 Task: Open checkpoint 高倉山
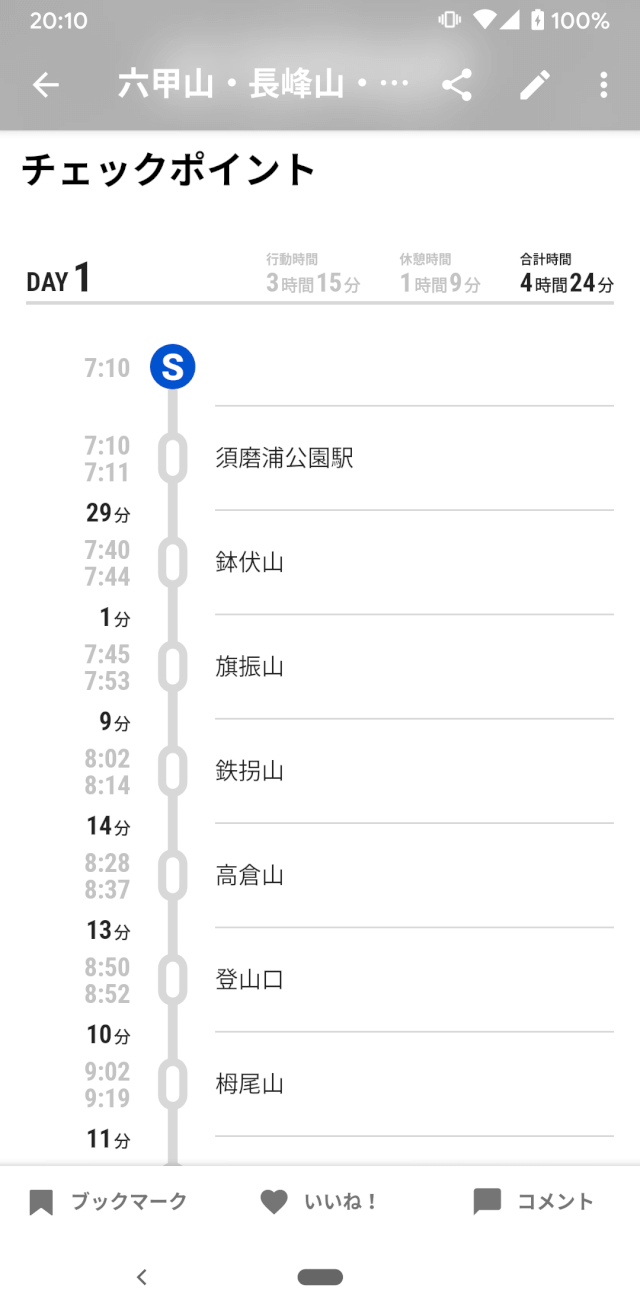(414, 876)
